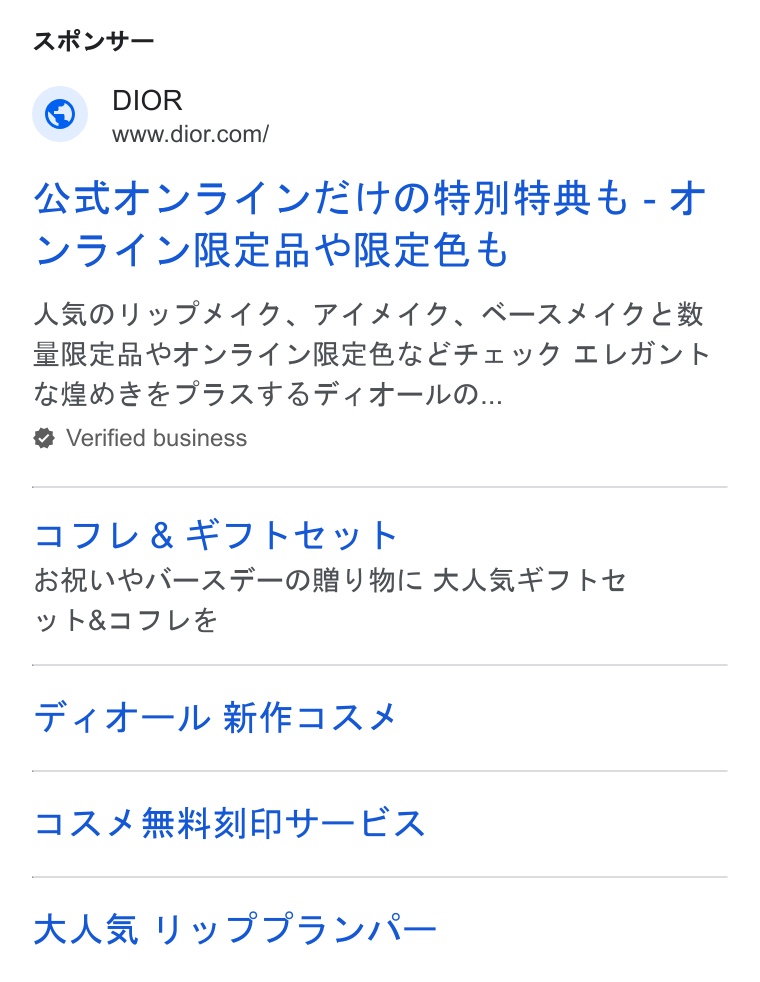Open the コフレ & ギフトセット sitelink

(216, 535)
